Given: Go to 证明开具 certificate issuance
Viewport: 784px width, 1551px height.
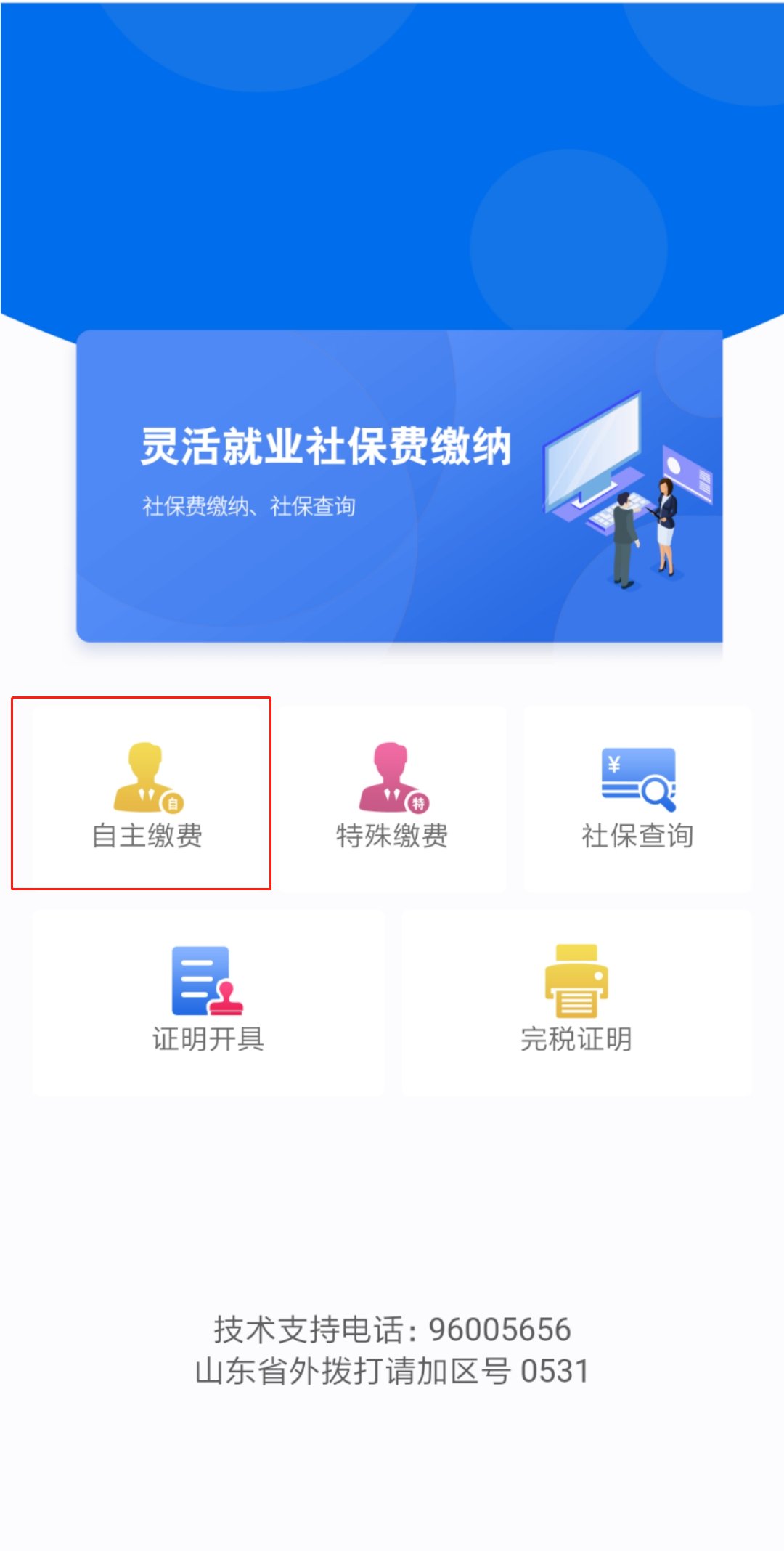Looking at the screenshot, I should click(208, 1001).
